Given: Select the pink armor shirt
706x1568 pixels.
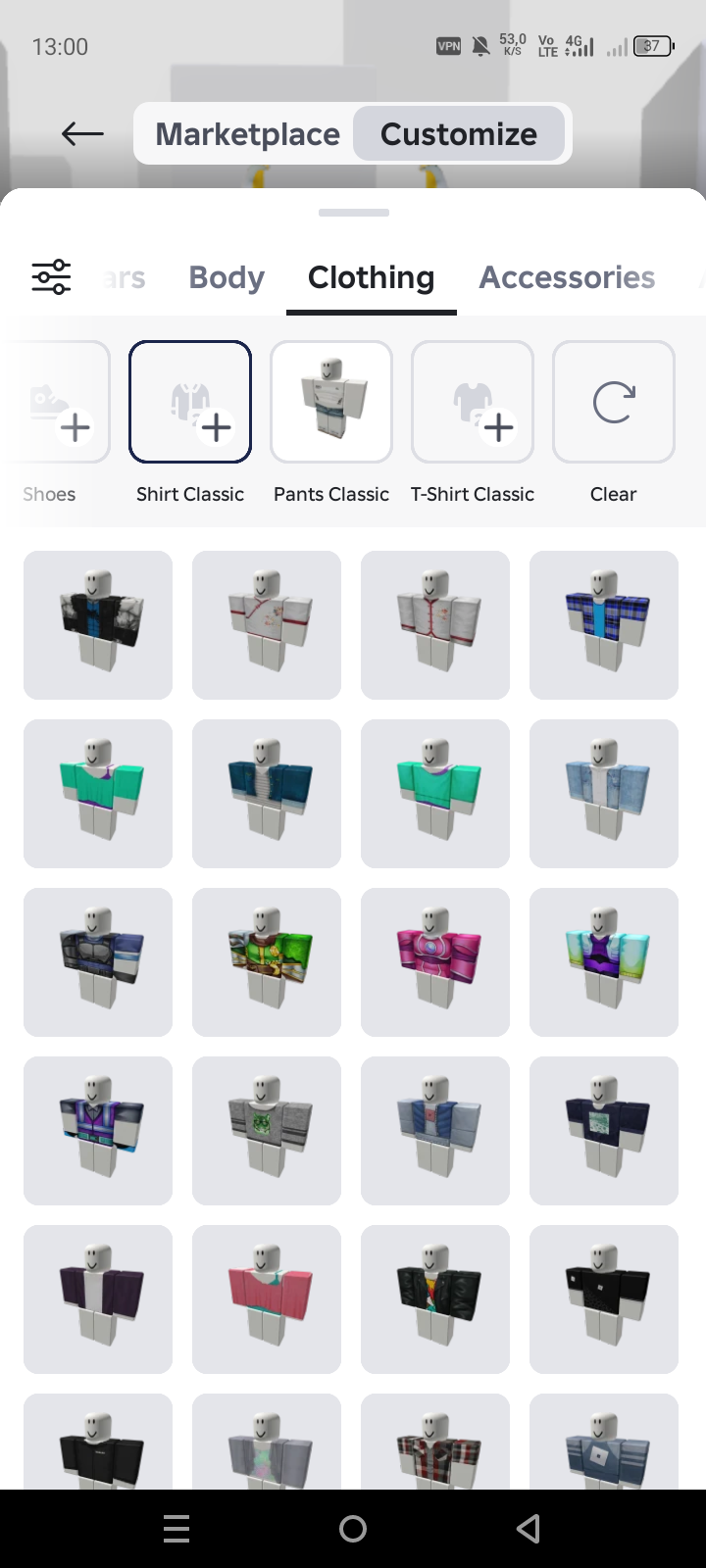Looking at the screenshot, I should (x=435, y=962).
